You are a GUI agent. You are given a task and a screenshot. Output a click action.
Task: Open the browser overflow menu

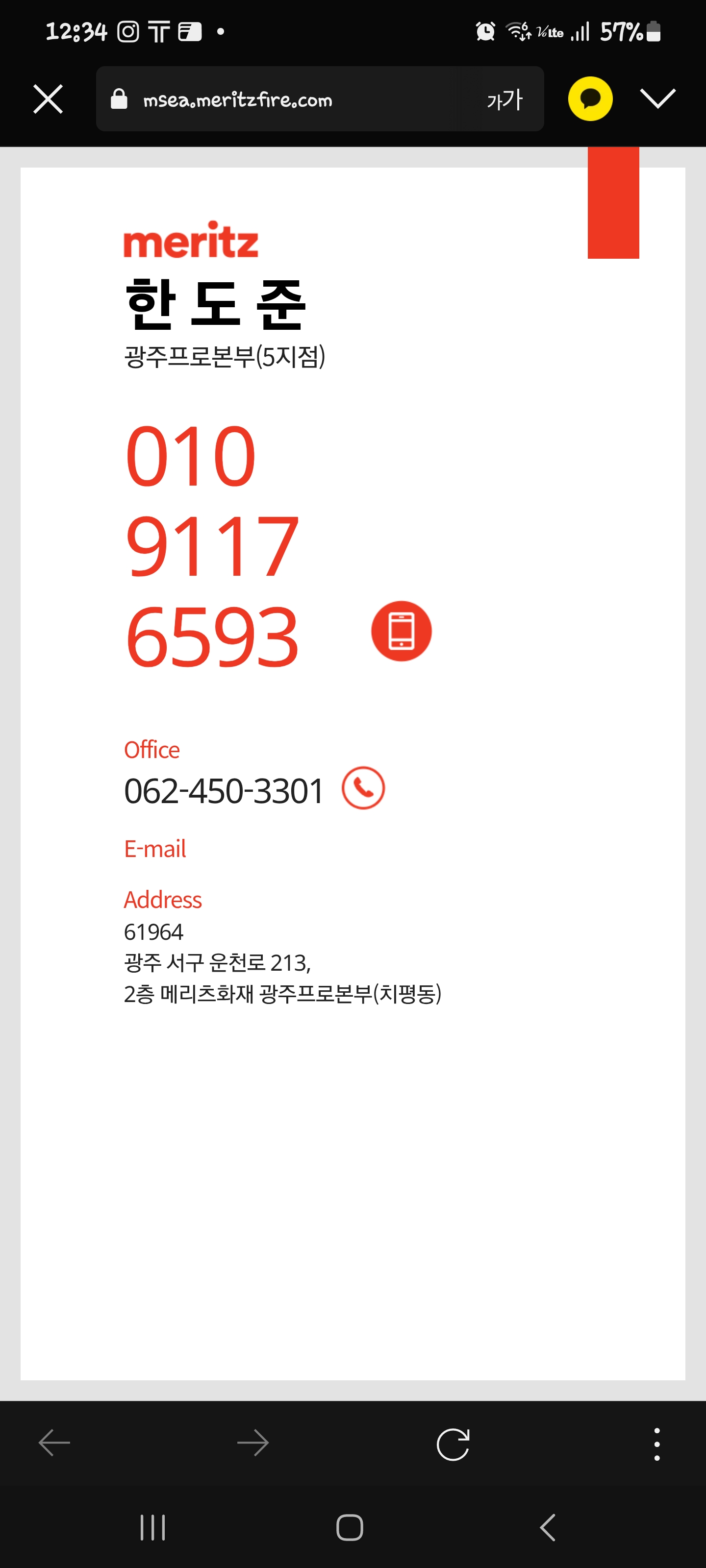[656, 1444]
